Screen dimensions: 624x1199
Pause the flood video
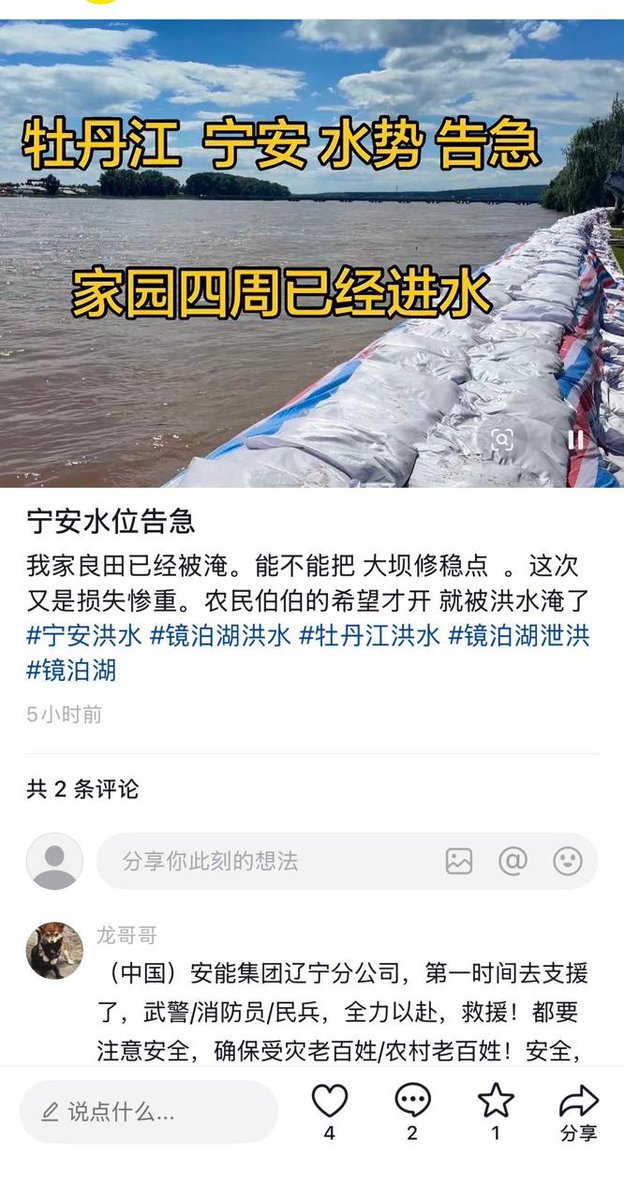coord(577,440)
